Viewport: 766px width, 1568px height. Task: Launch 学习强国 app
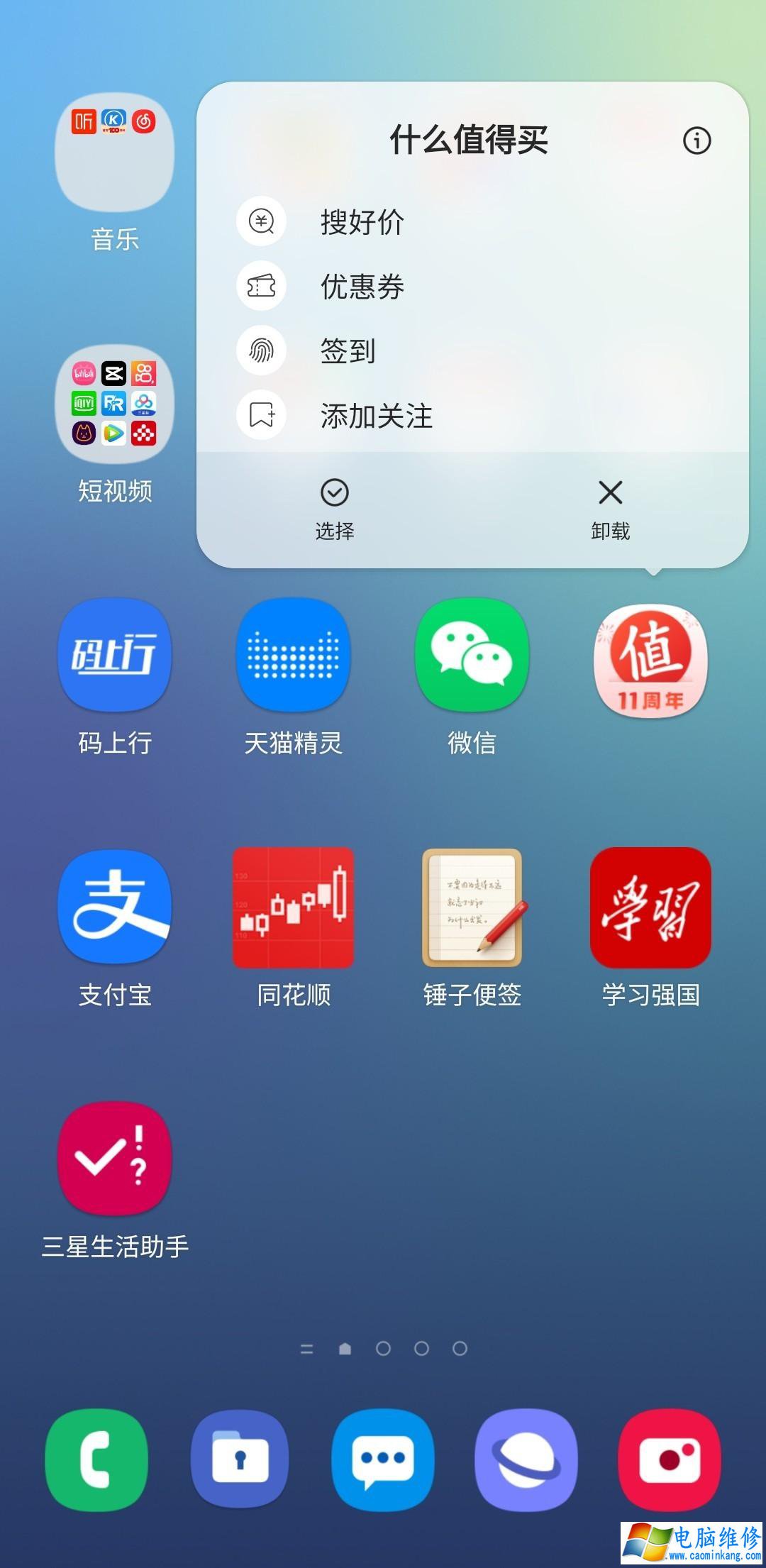pos(650,908)
